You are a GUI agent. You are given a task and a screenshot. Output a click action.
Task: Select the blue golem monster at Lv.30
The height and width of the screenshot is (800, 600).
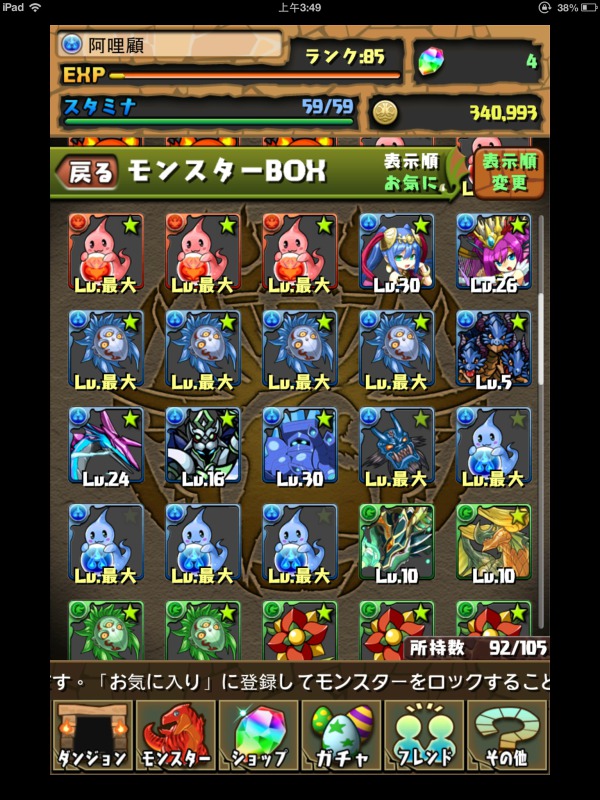300,446
